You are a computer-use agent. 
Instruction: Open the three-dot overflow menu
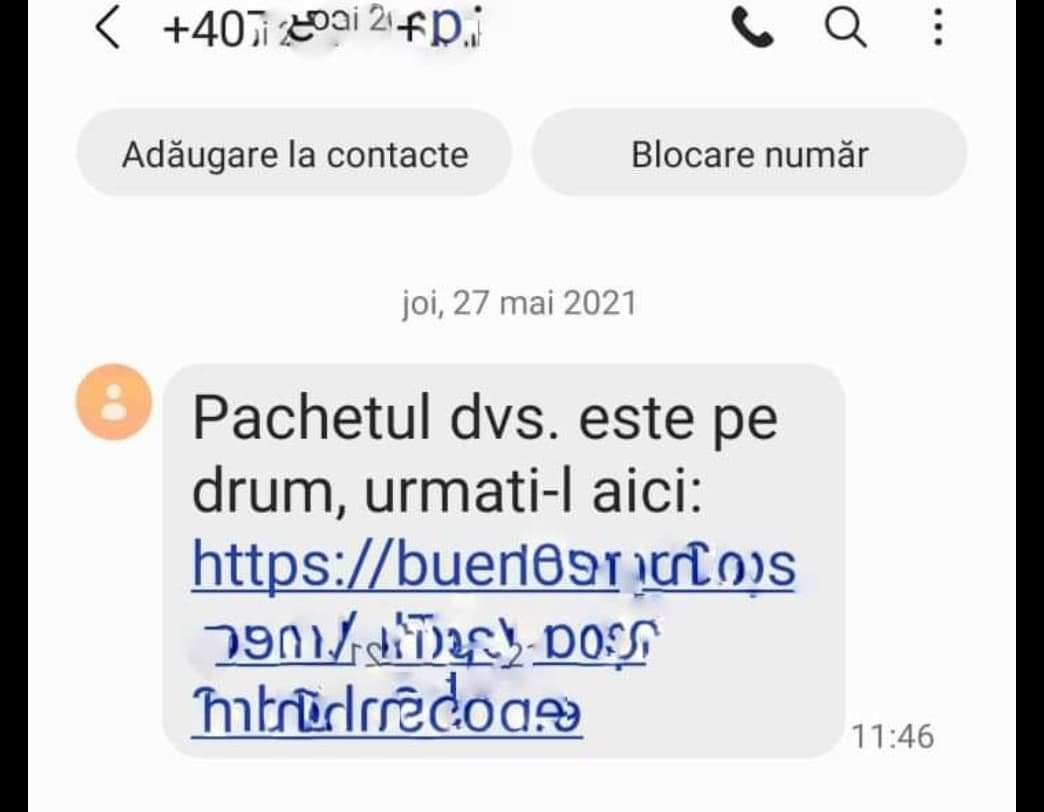pos(937,30)
